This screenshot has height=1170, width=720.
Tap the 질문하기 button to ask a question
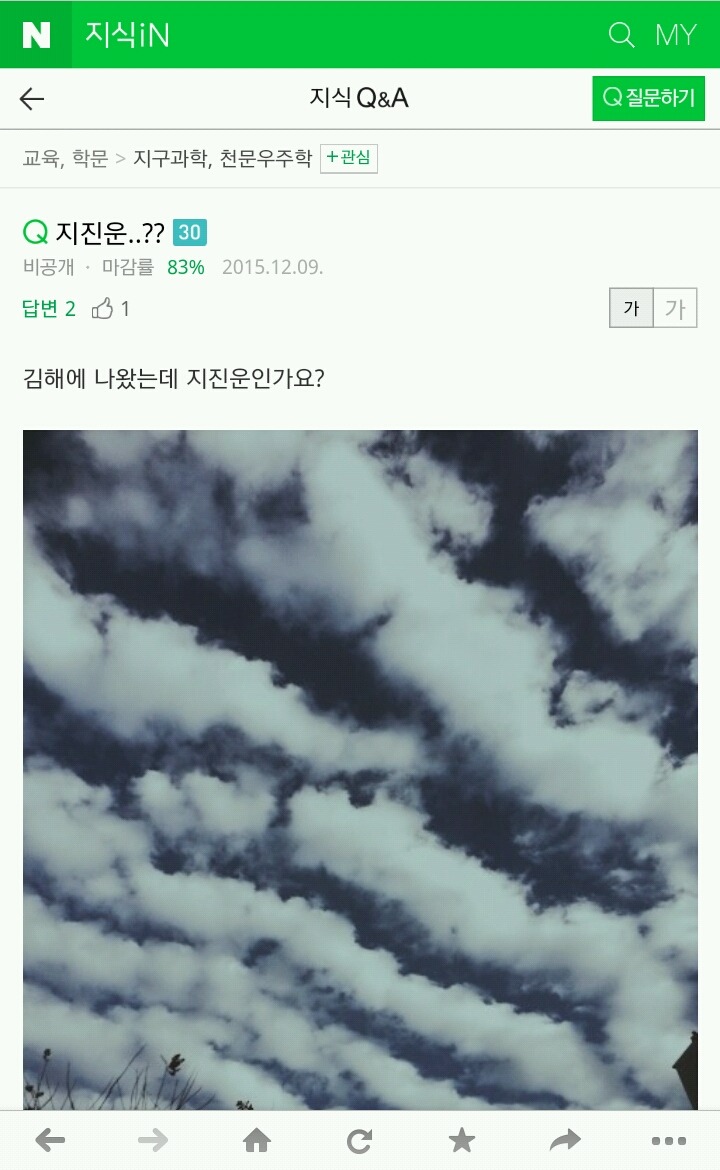[x=648, y=98]
